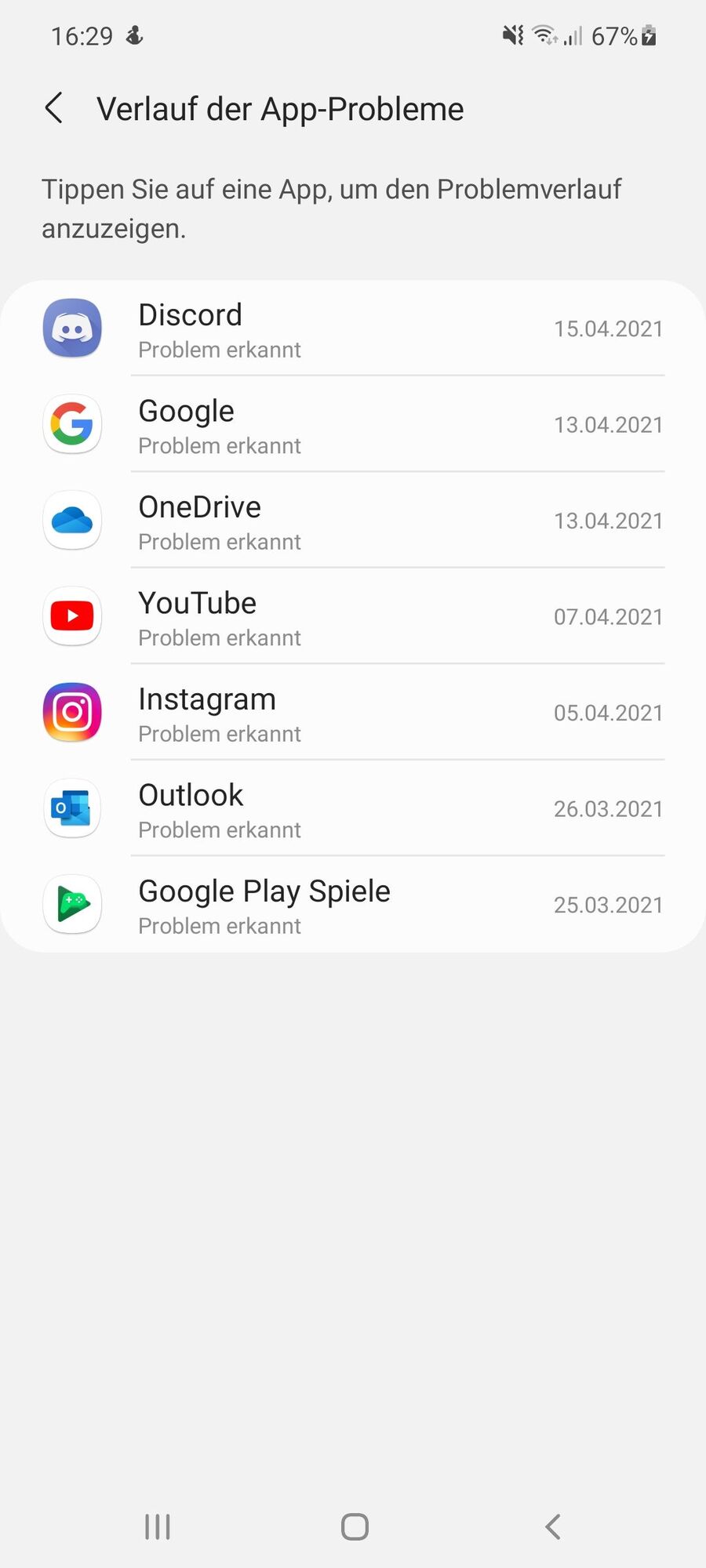Screen dimensions: 706x1568
Task: Tap the home button in navigation bar
Action: (355, 1526)
